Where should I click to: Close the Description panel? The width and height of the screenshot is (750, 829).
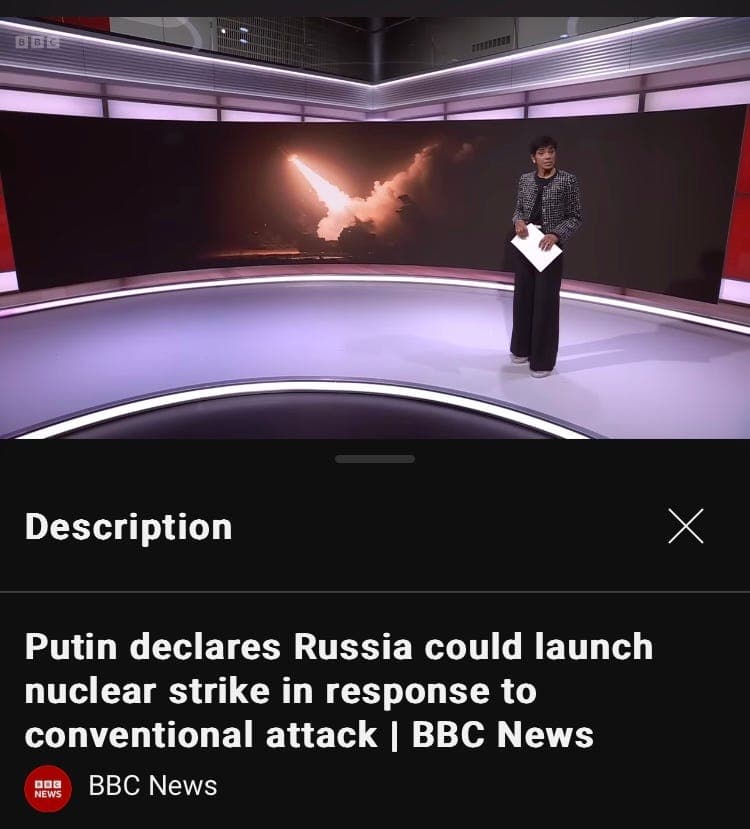[x=686, y=526]
